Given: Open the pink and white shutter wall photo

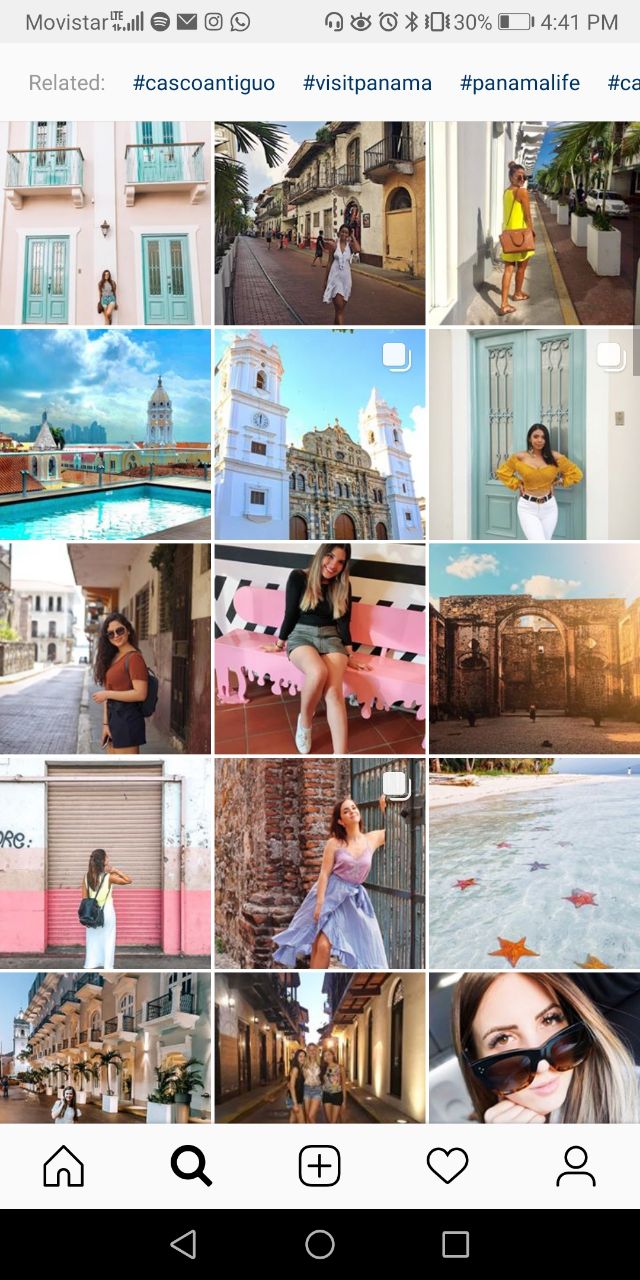Looking at the screenshot, I should tap(105, 862).
